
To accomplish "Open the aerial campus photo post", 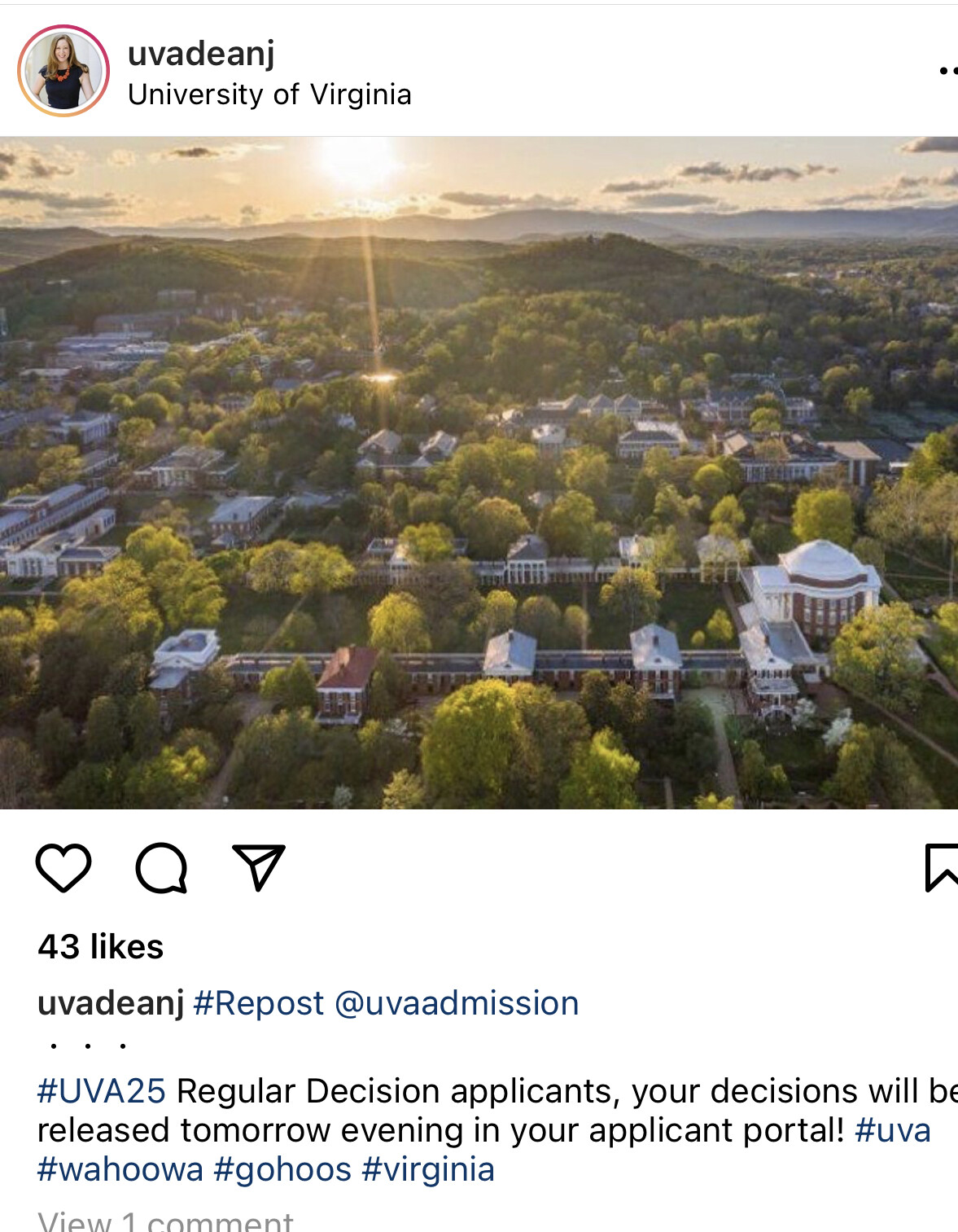I will click(479, 472).
